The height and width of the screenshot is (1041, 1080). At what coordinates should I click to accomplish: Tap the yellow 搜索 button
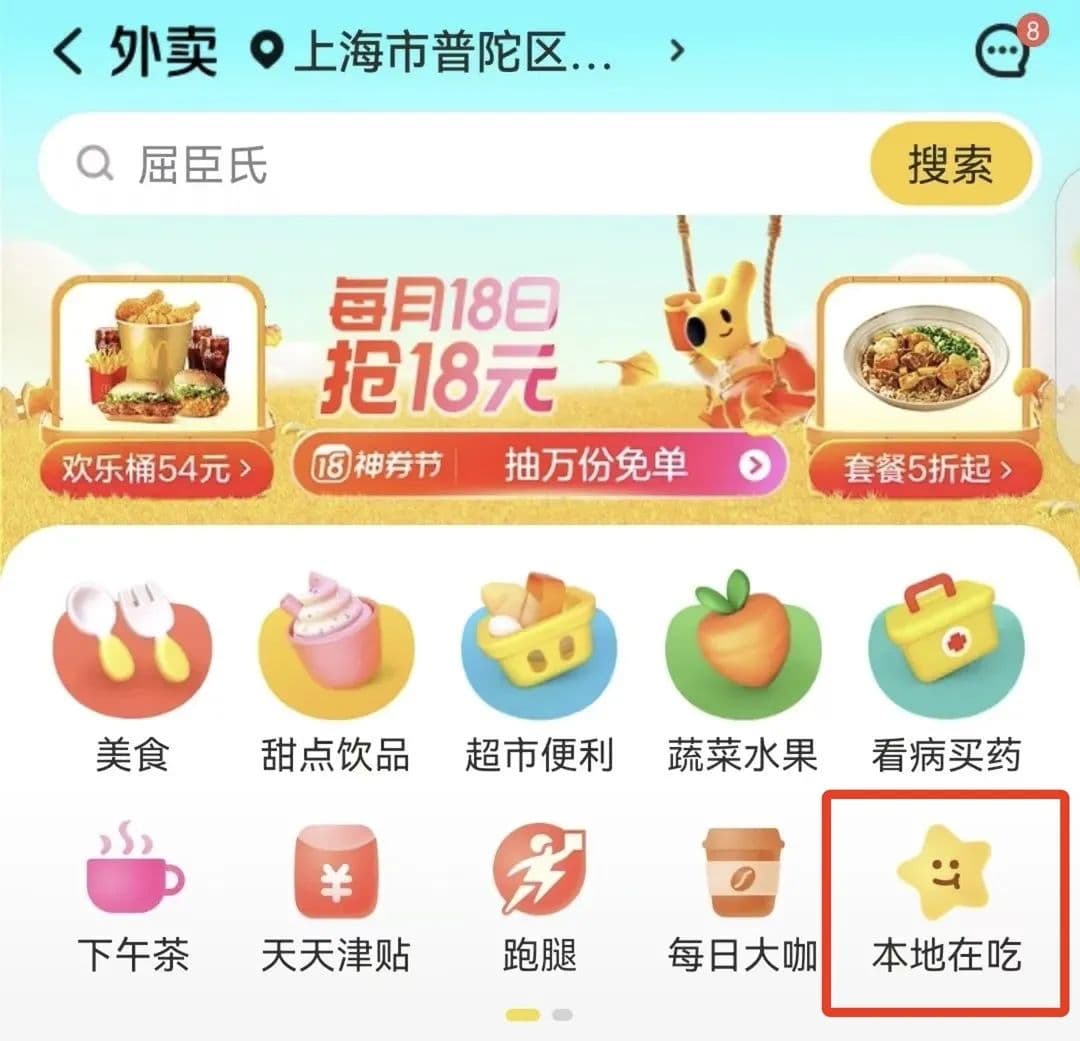(x=950, y=165)
